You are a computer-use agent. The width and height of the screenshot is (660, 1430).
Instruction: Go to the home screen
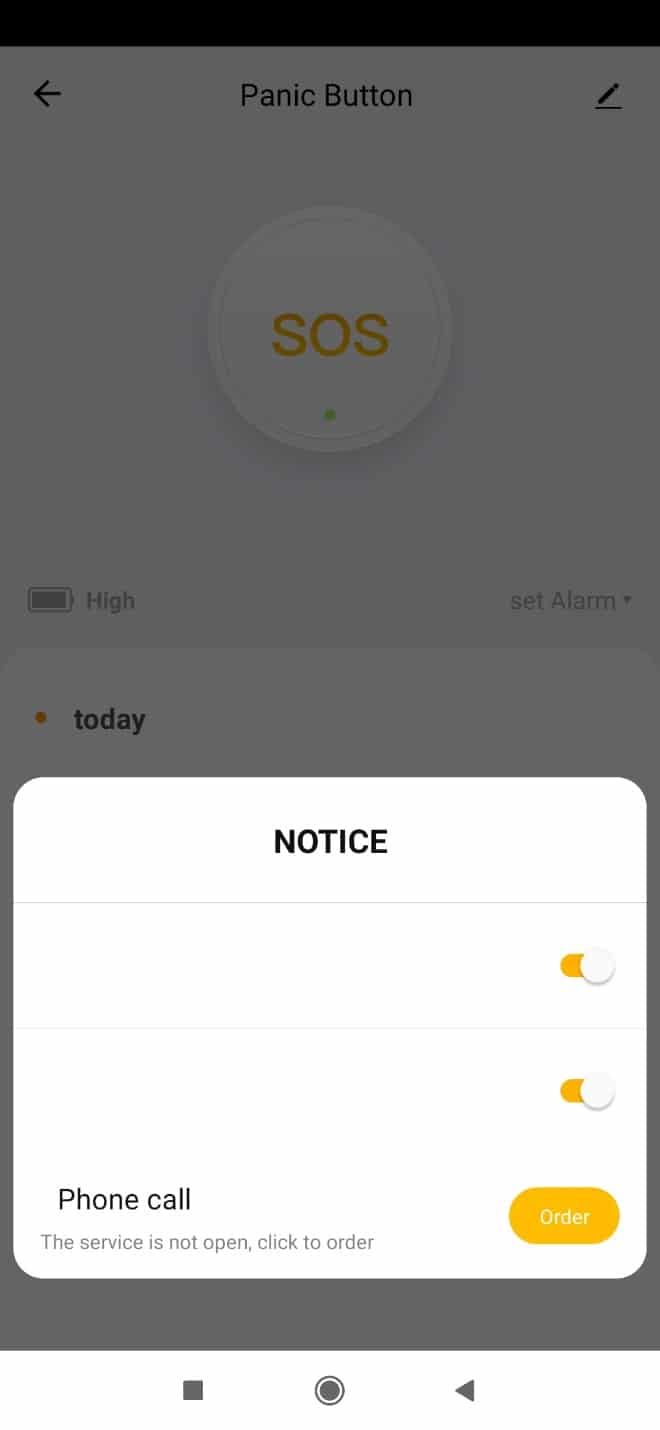click(329, 1390)
